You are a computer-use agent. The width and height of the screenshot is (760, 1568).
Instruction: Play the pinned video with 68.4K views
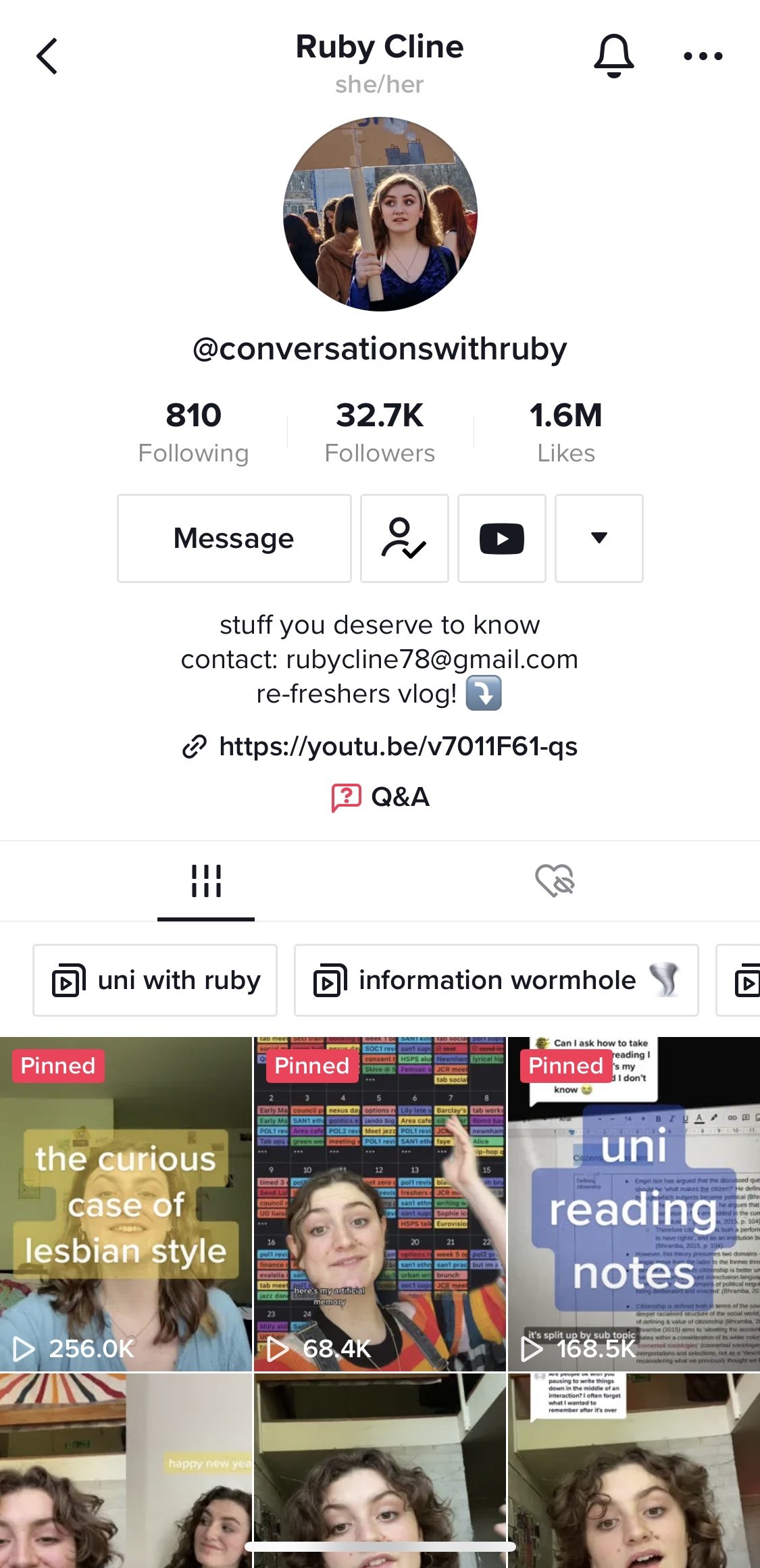tap(380, 1204)
